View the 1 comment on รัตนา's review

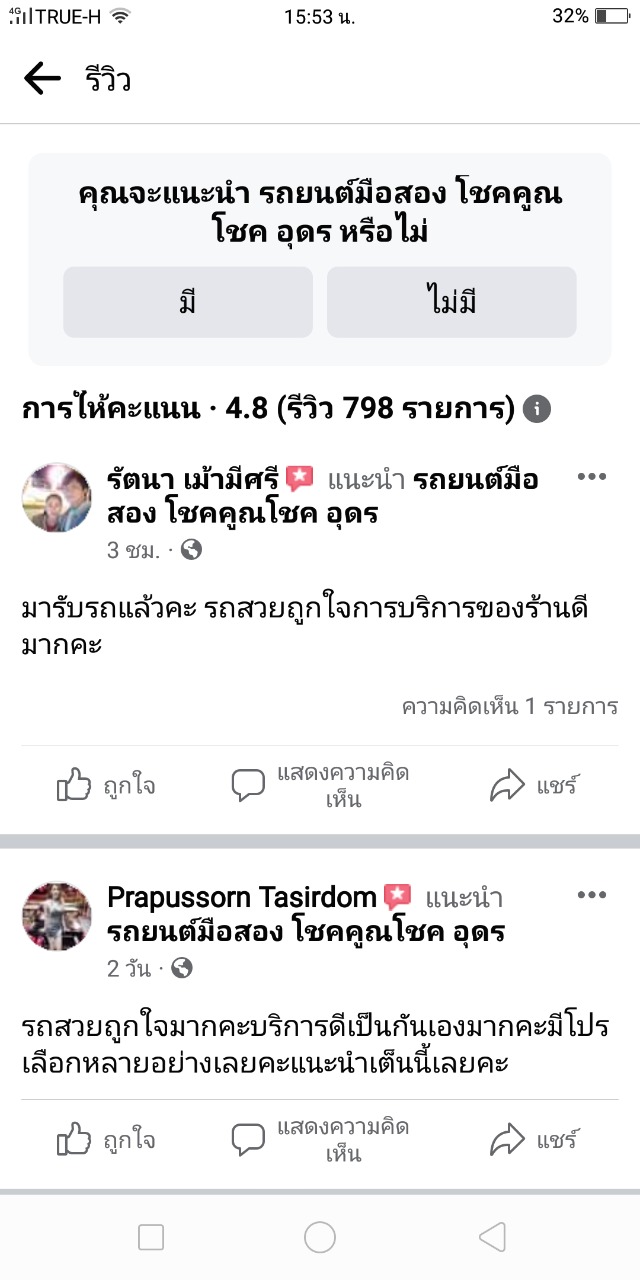click(509, 707)
